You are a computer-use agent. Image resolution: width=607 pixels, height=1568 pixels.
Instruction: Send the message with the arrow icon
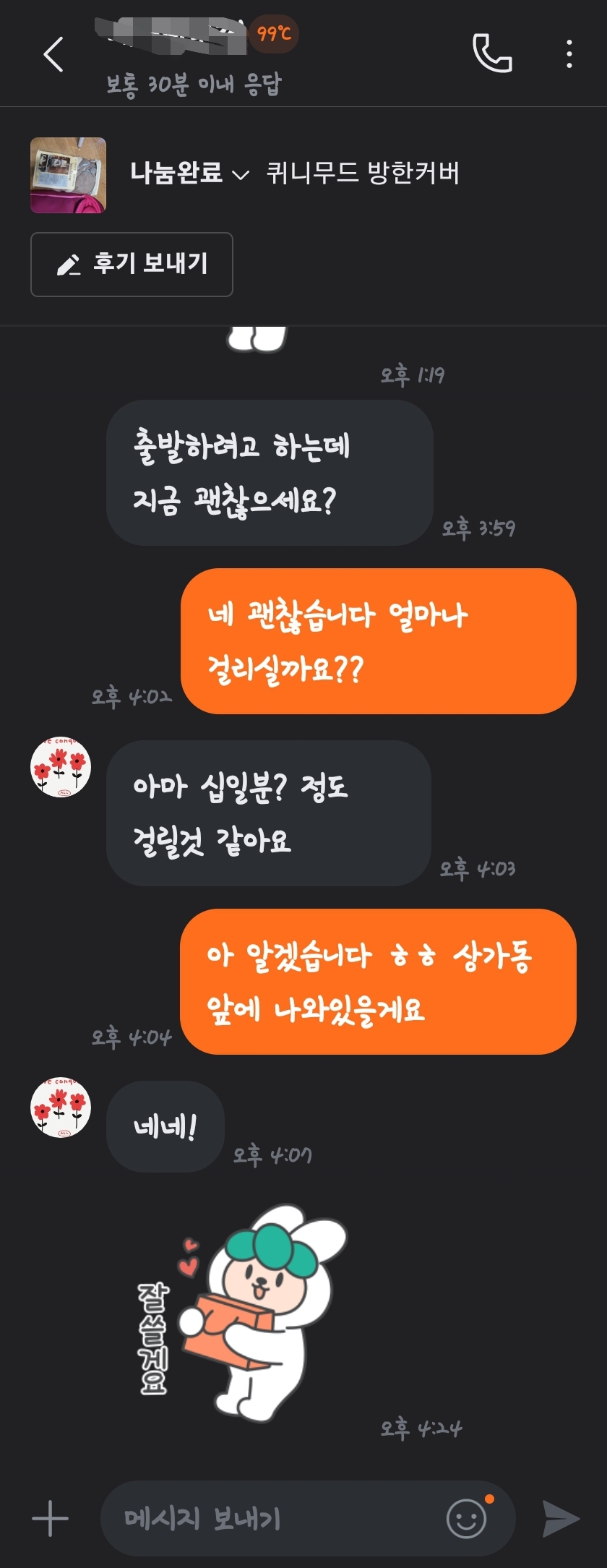pyautogui.click(x=561, y=1518)
